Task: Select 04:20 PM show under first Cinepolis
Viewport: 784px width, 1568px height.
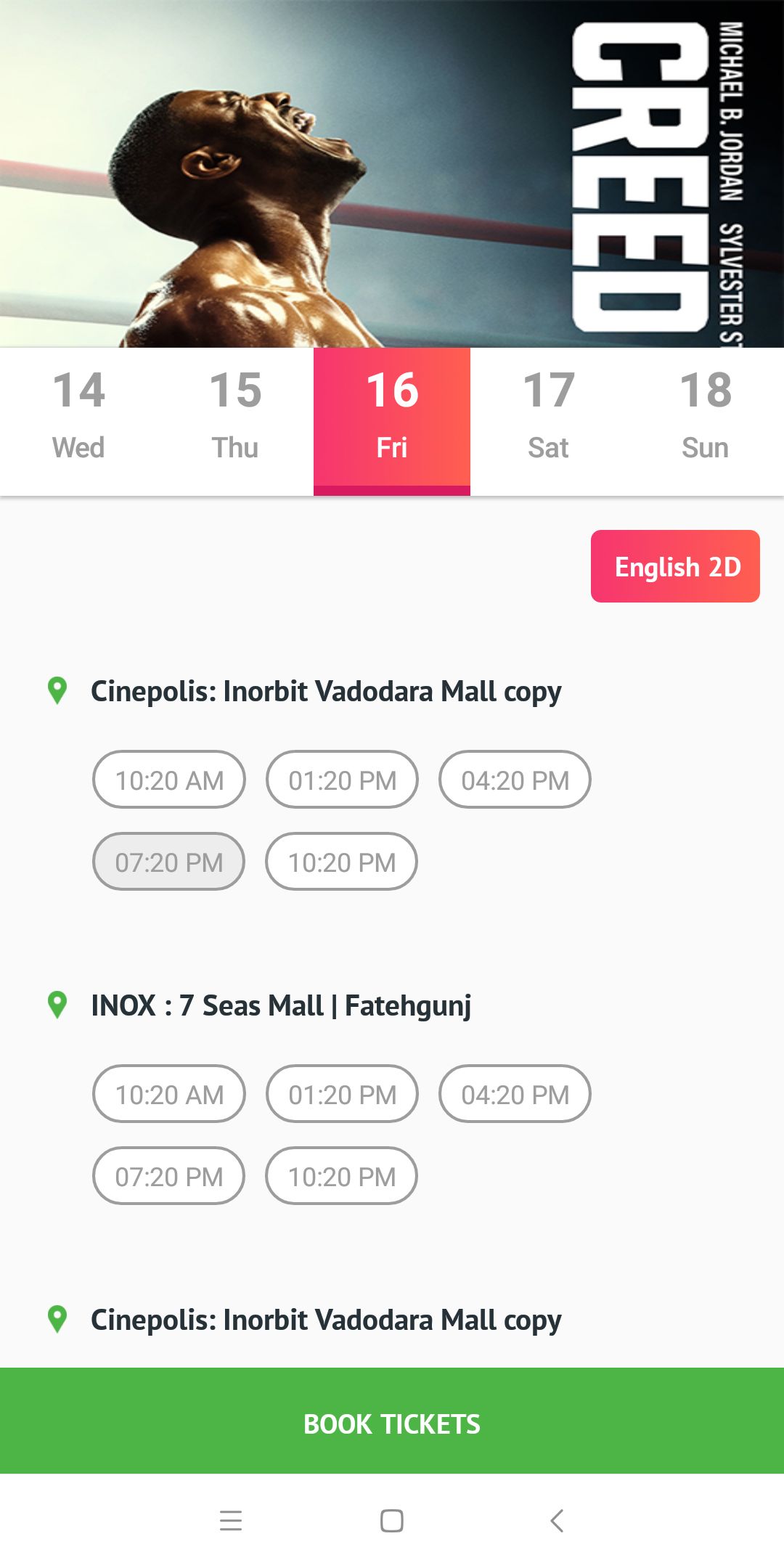Action: click(515, 780)
